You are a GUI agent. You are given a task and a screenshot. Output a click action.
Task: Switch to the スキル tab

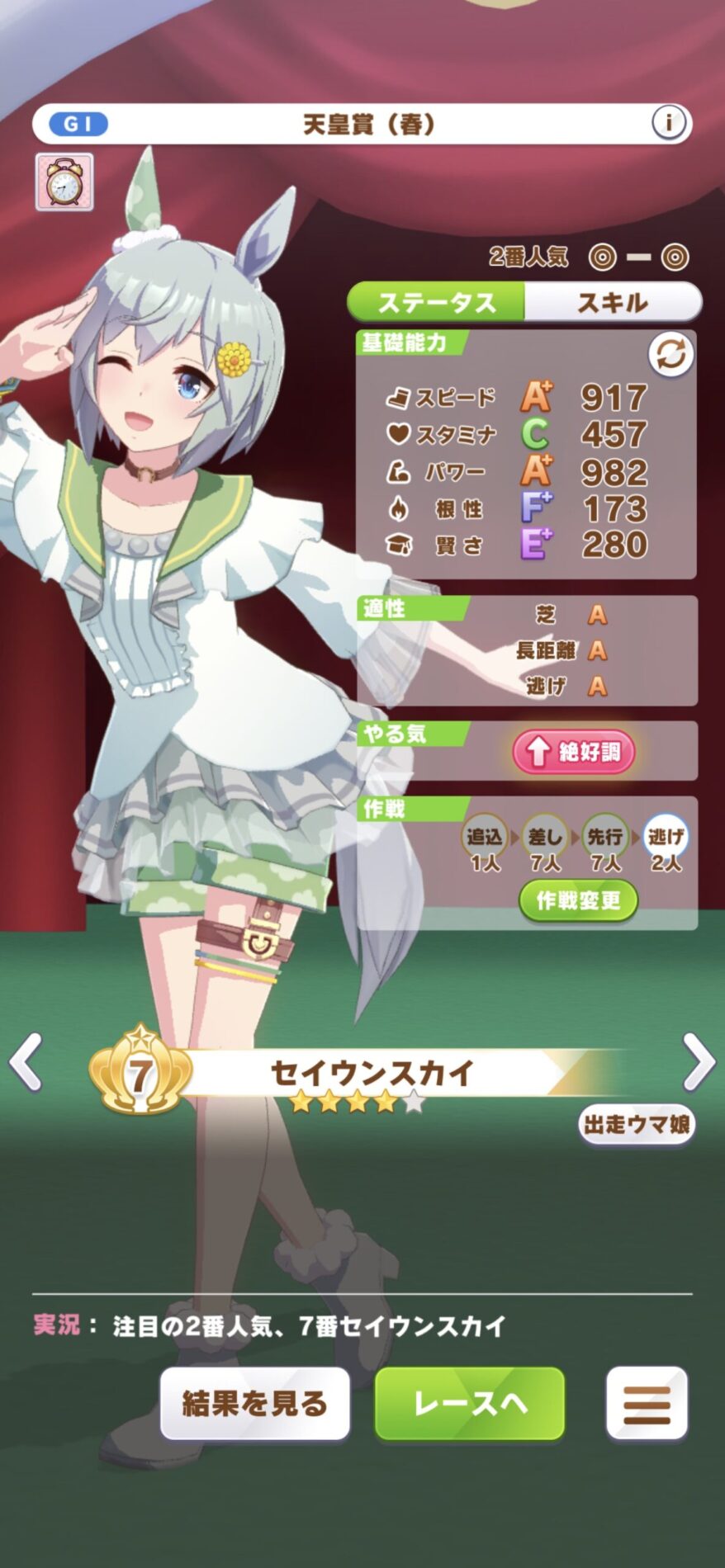[612, 303]
